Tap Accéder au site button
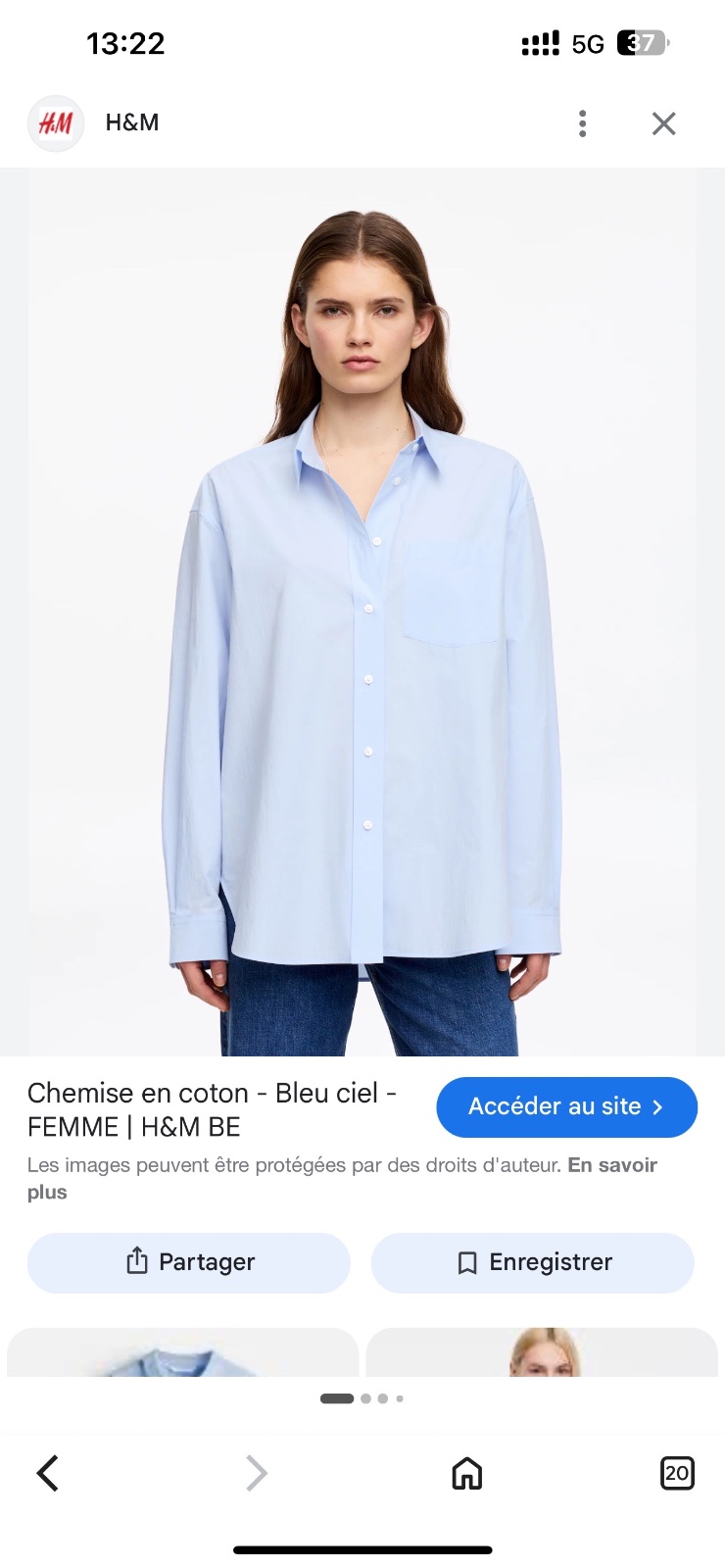 [x=566, y=1106]
